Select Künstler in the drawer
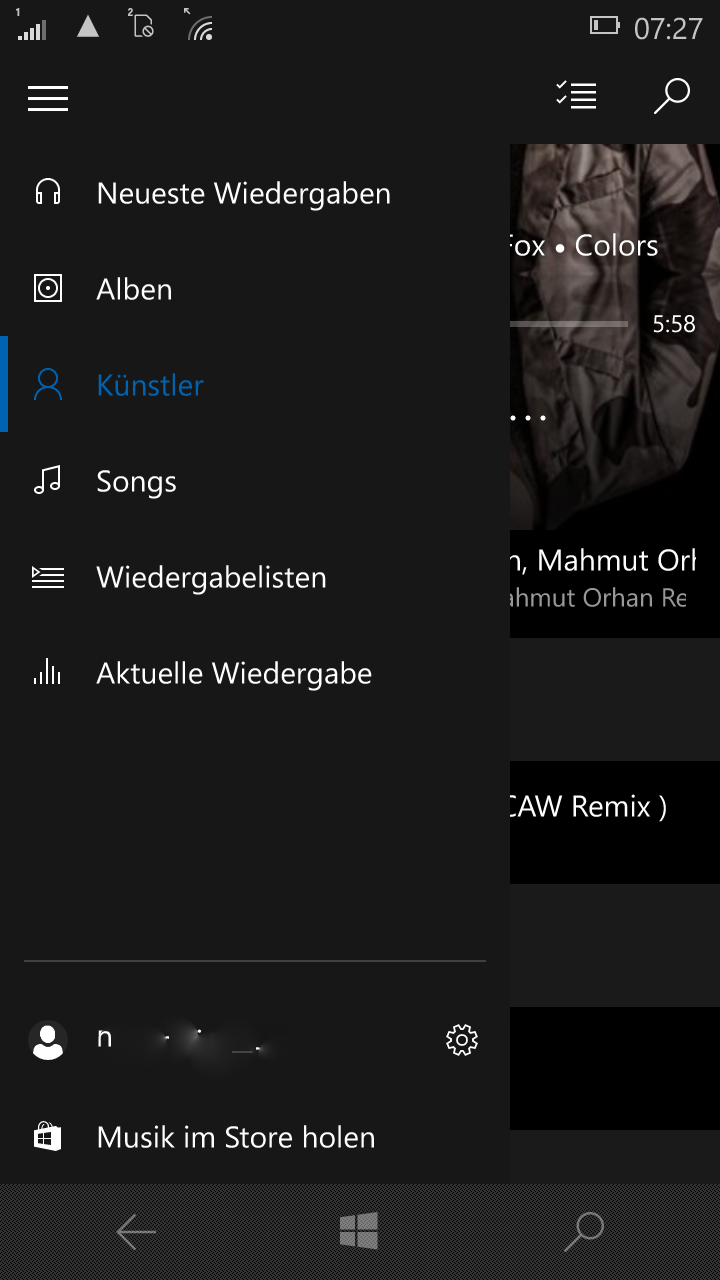Screen dimensions: 720x1280 point(150,385)
